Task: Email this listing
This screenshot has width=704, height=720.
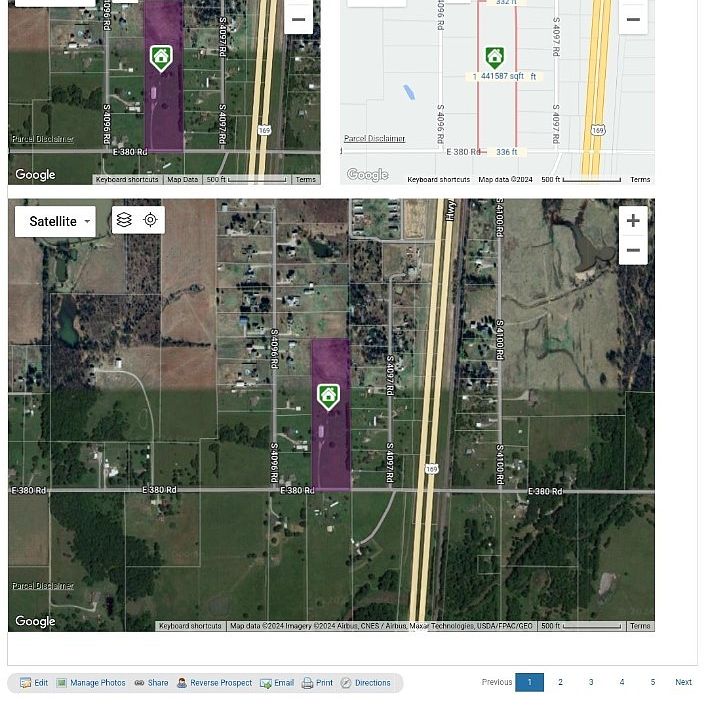Action: point(277,683)
